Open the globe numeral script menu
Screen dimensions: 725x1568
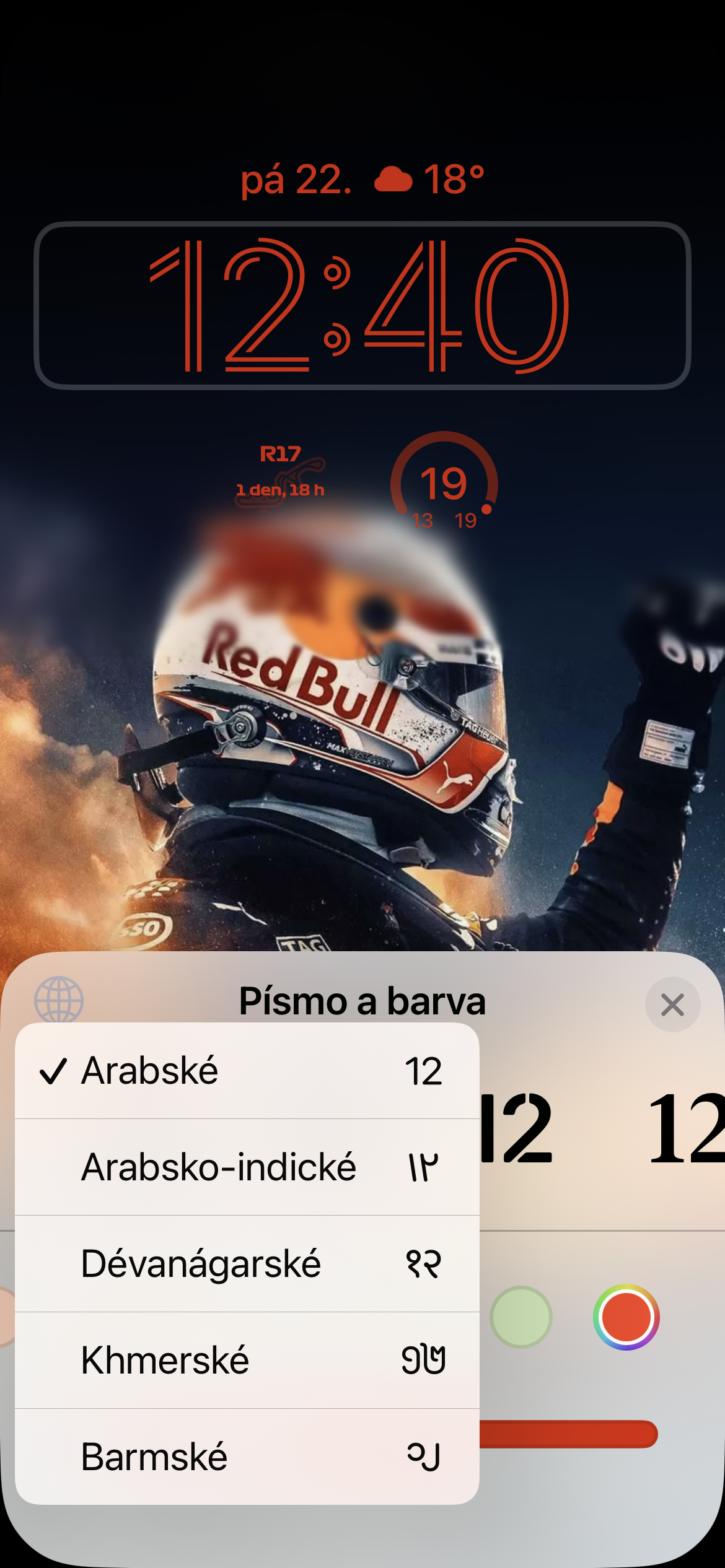tap(59, 1000)
